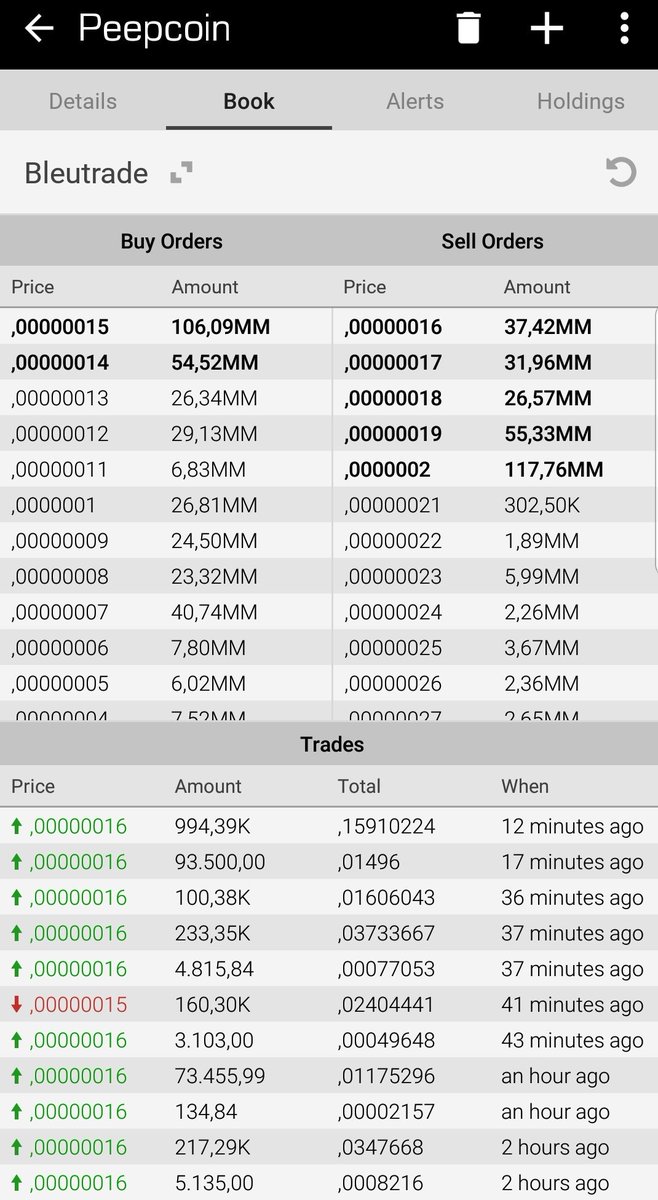Tap the plus icon to add
This screenshot has width=658, height=1200.
547,28
